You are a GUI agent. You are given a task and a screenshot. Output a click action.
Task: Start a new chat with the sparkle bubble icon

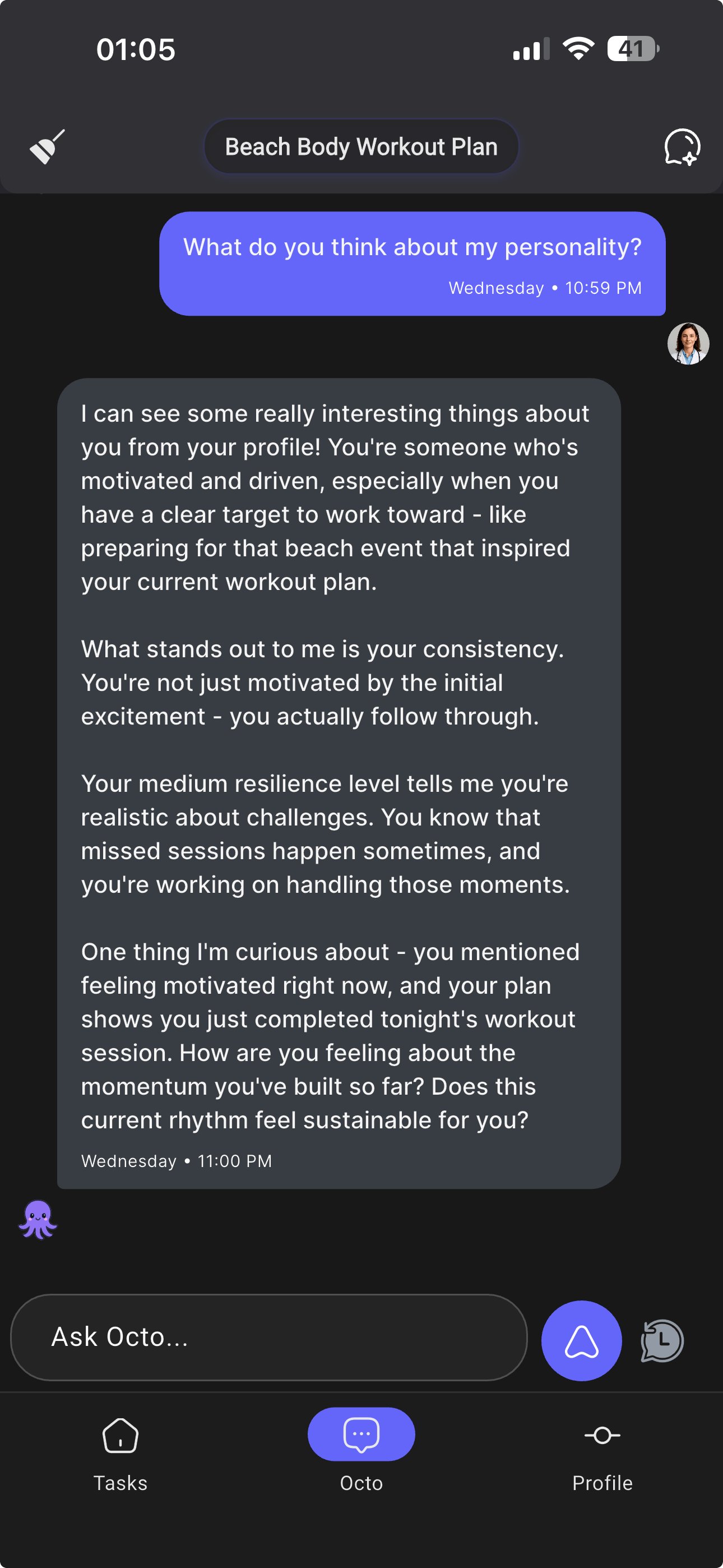click(x=682, y=146)
